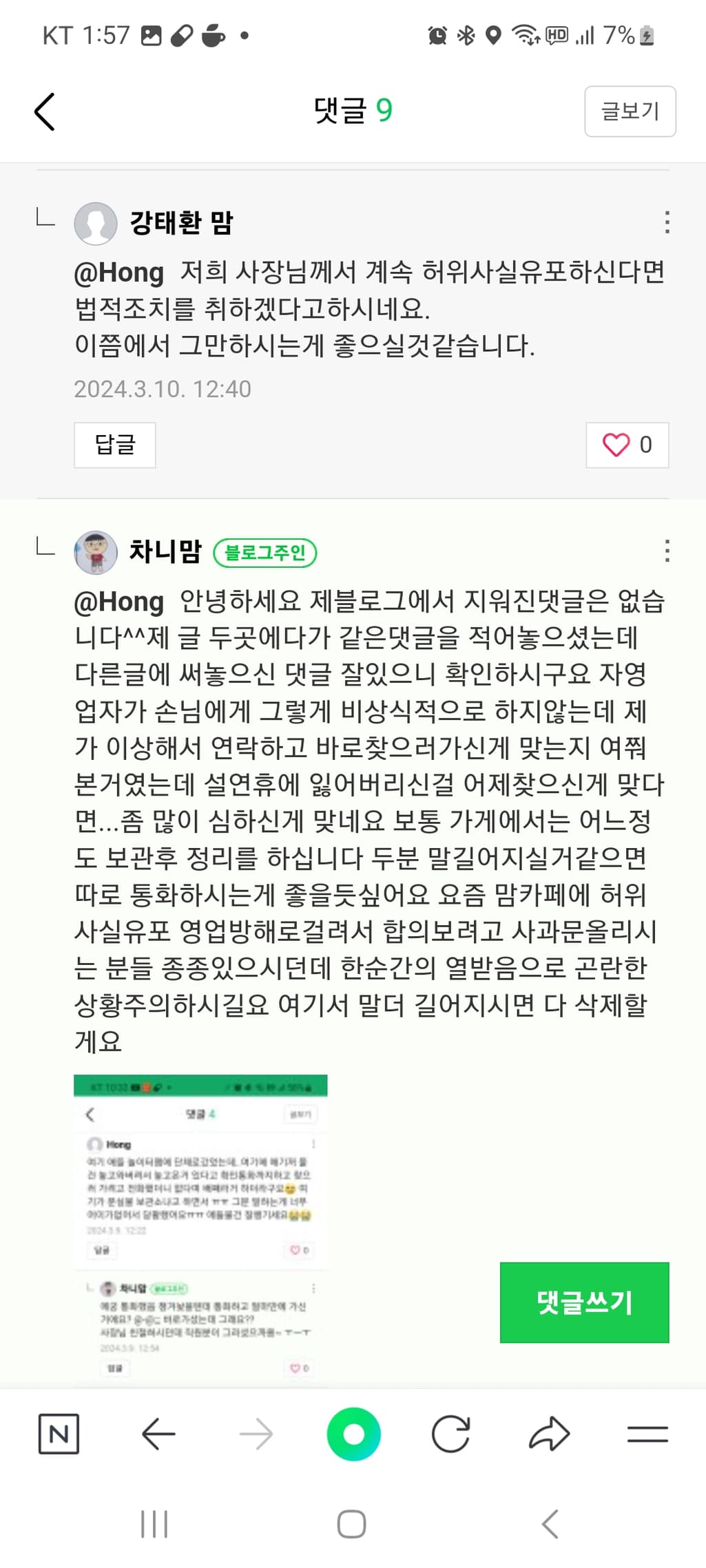Open the browser menu with two lines
This screenshot has height=1568, width=706.
(647, 1434)
